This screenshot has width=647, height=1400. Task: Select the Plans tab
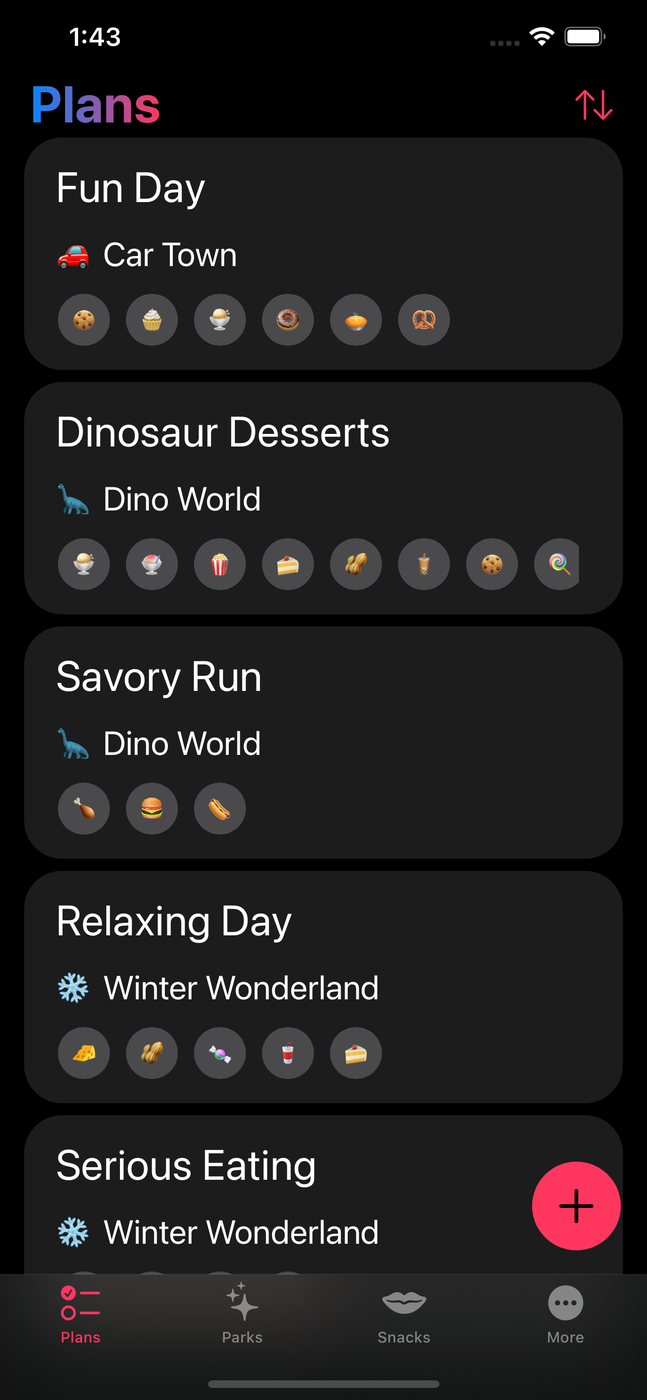(80, 1314)
